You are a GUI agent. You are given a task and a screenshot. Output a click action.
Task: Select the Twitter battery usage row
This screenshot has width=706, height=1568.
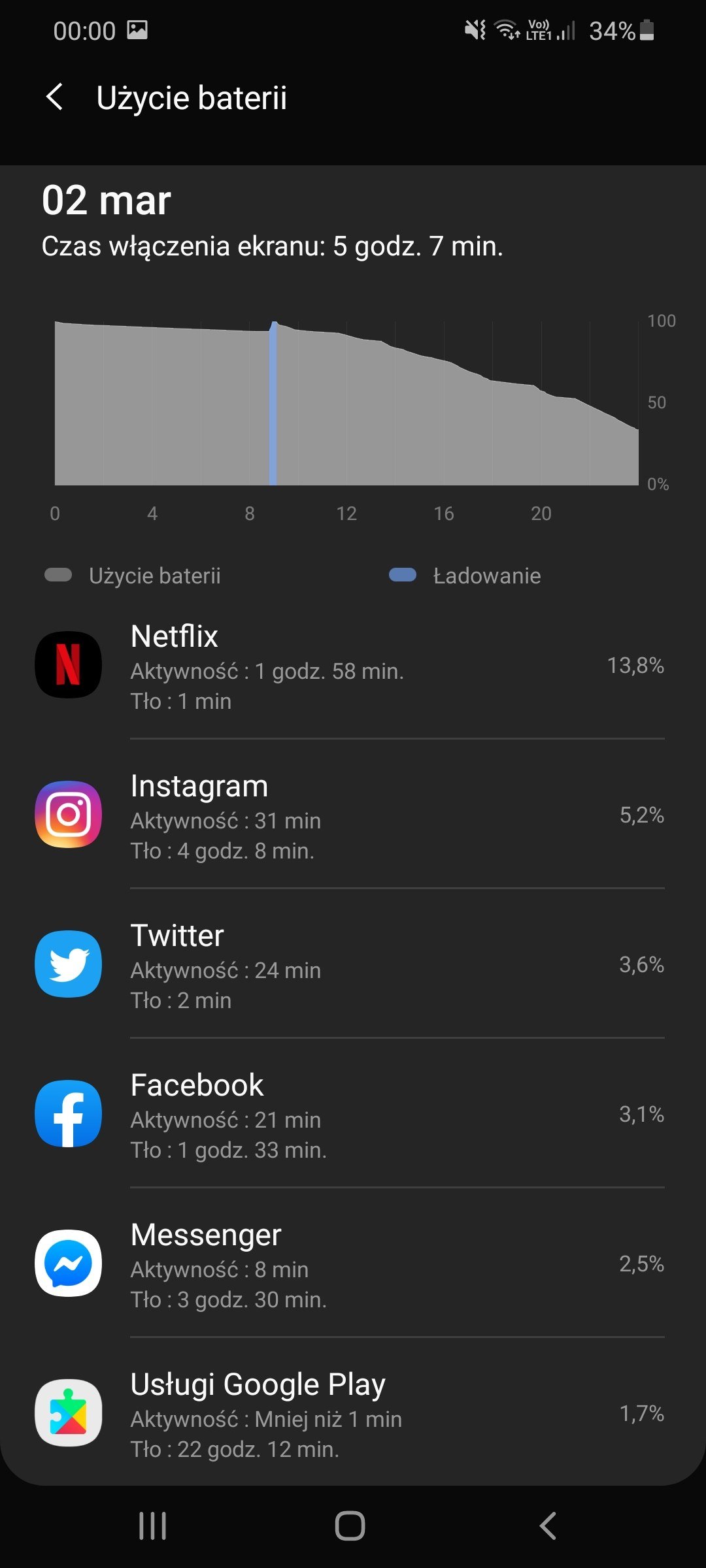353,964
